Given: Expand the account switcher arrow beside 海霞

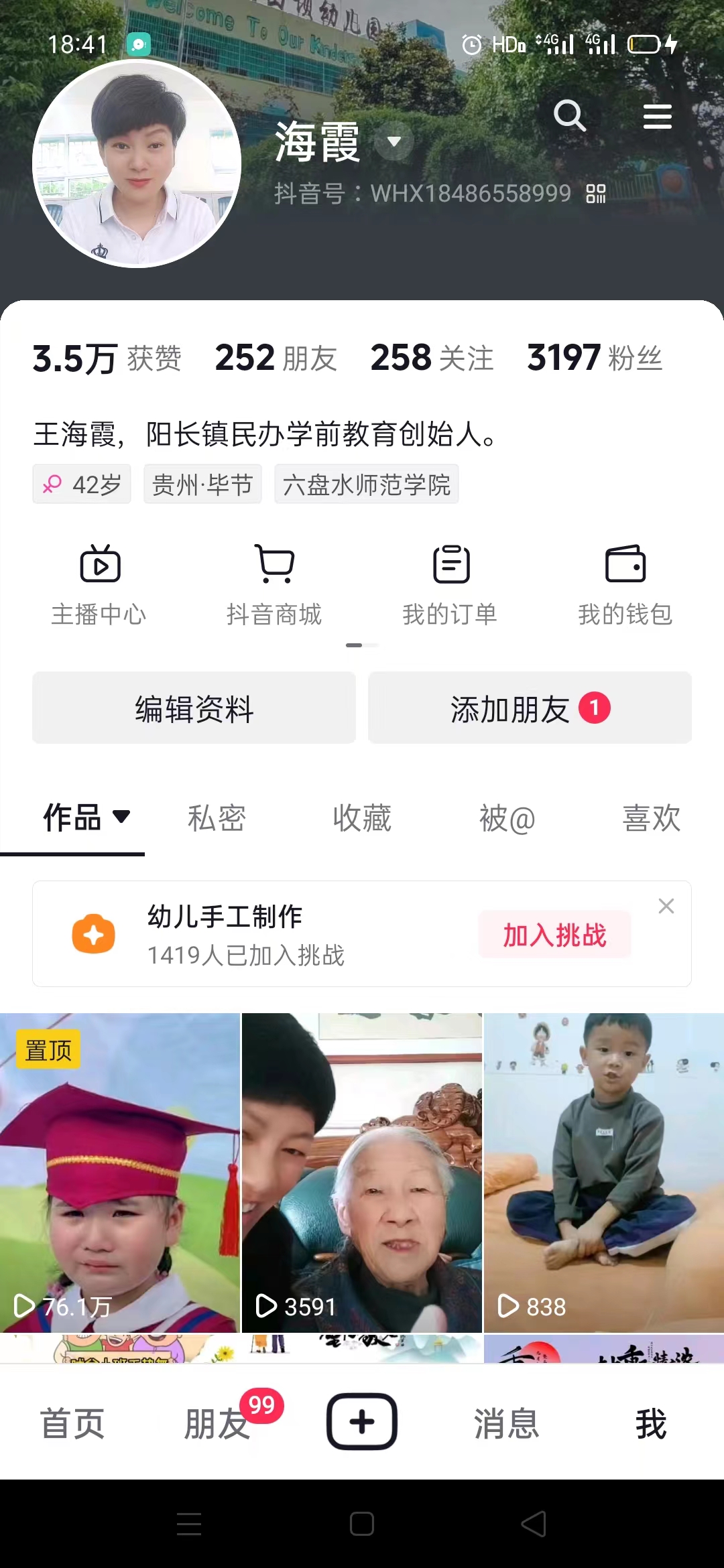Looking at the screenshot, I should coord(394,141).
